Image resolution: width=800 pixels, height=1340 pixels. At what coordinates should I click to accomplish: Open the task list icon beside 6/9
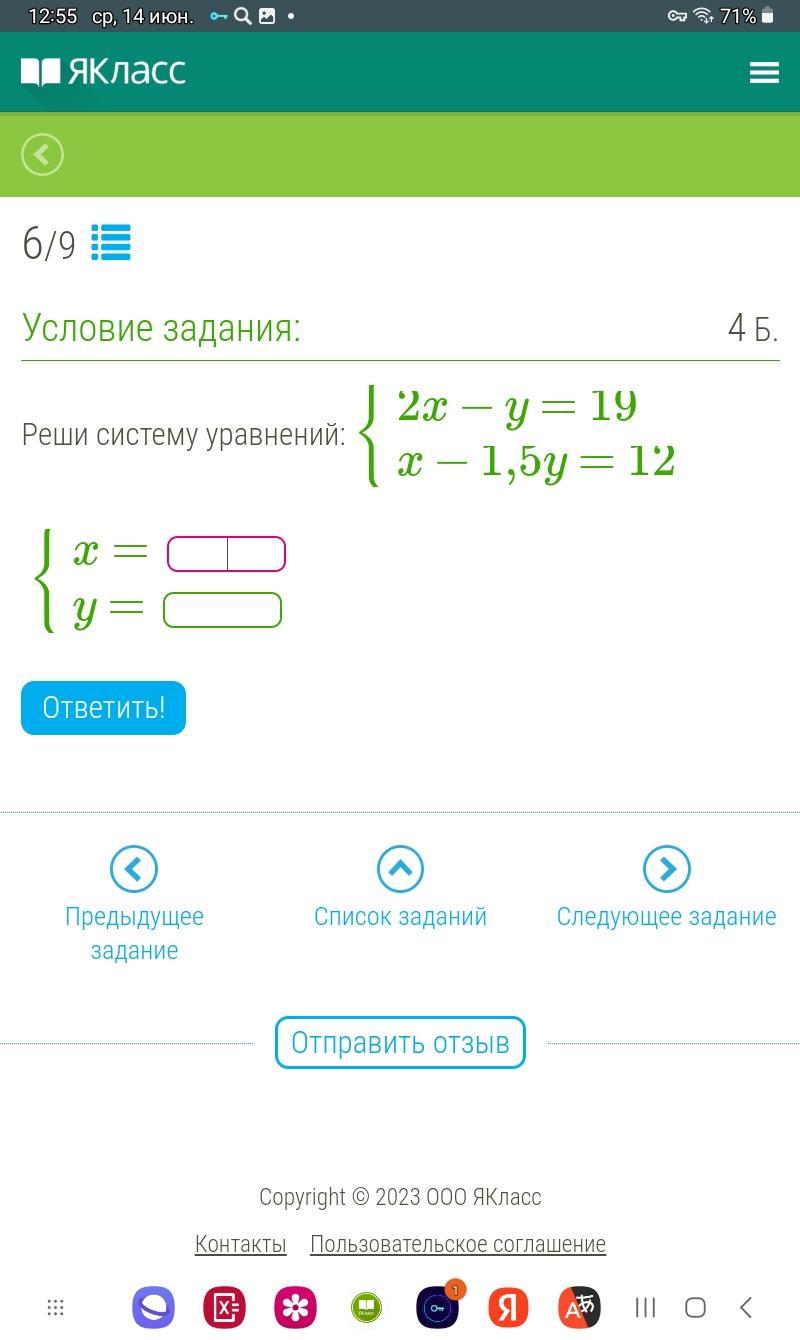111,242
